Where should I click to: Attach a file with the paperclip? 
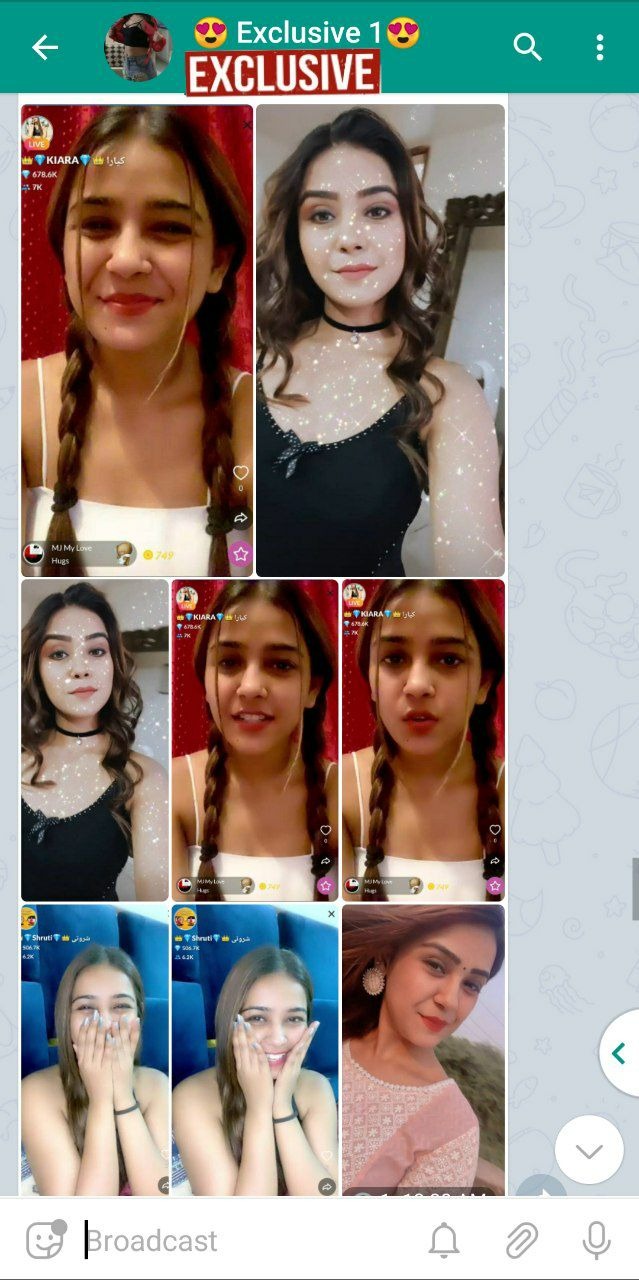pyautogui.click(x=521, y=1241)
